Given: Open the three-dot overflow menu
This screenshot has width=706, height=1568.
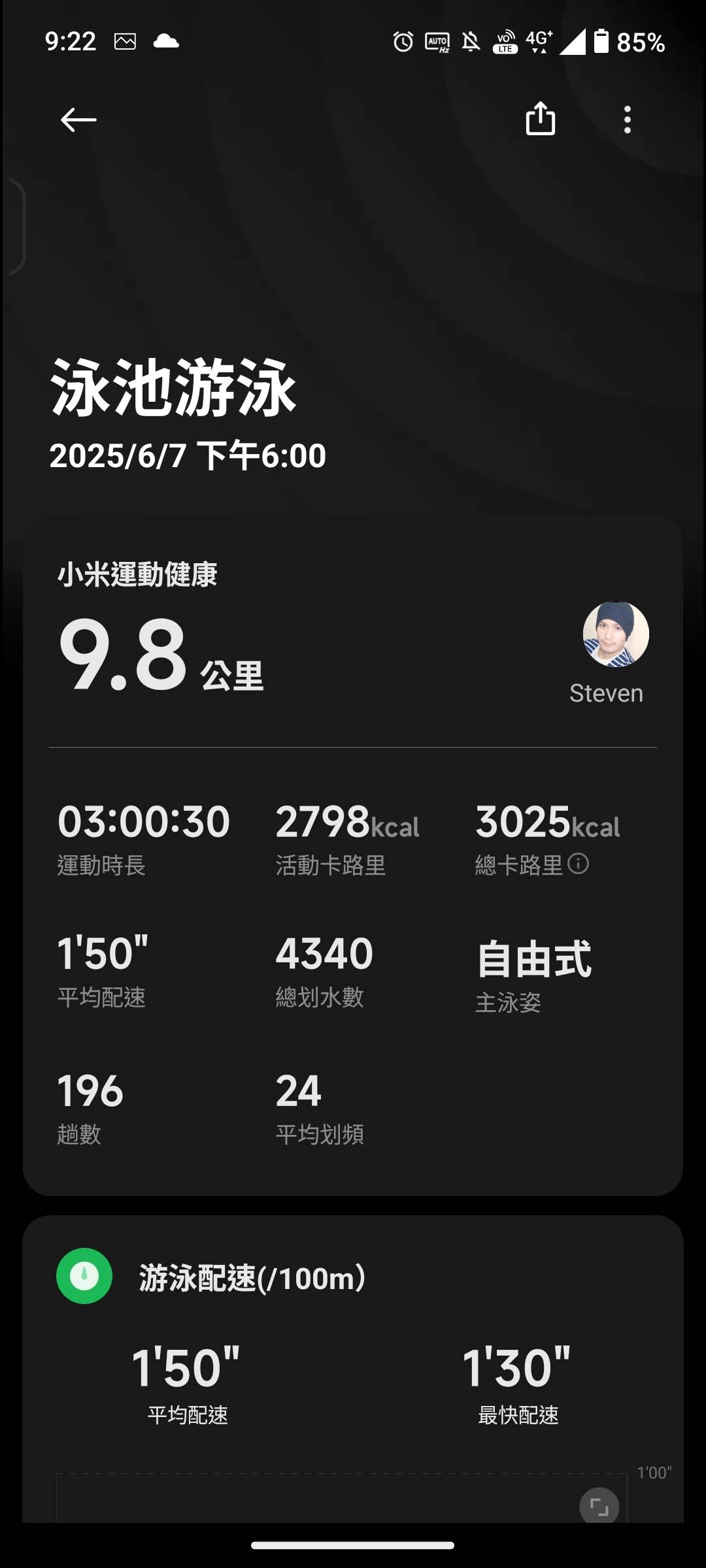Looking at the screenshot, I should pyautogui.click(x=628, y=120).
